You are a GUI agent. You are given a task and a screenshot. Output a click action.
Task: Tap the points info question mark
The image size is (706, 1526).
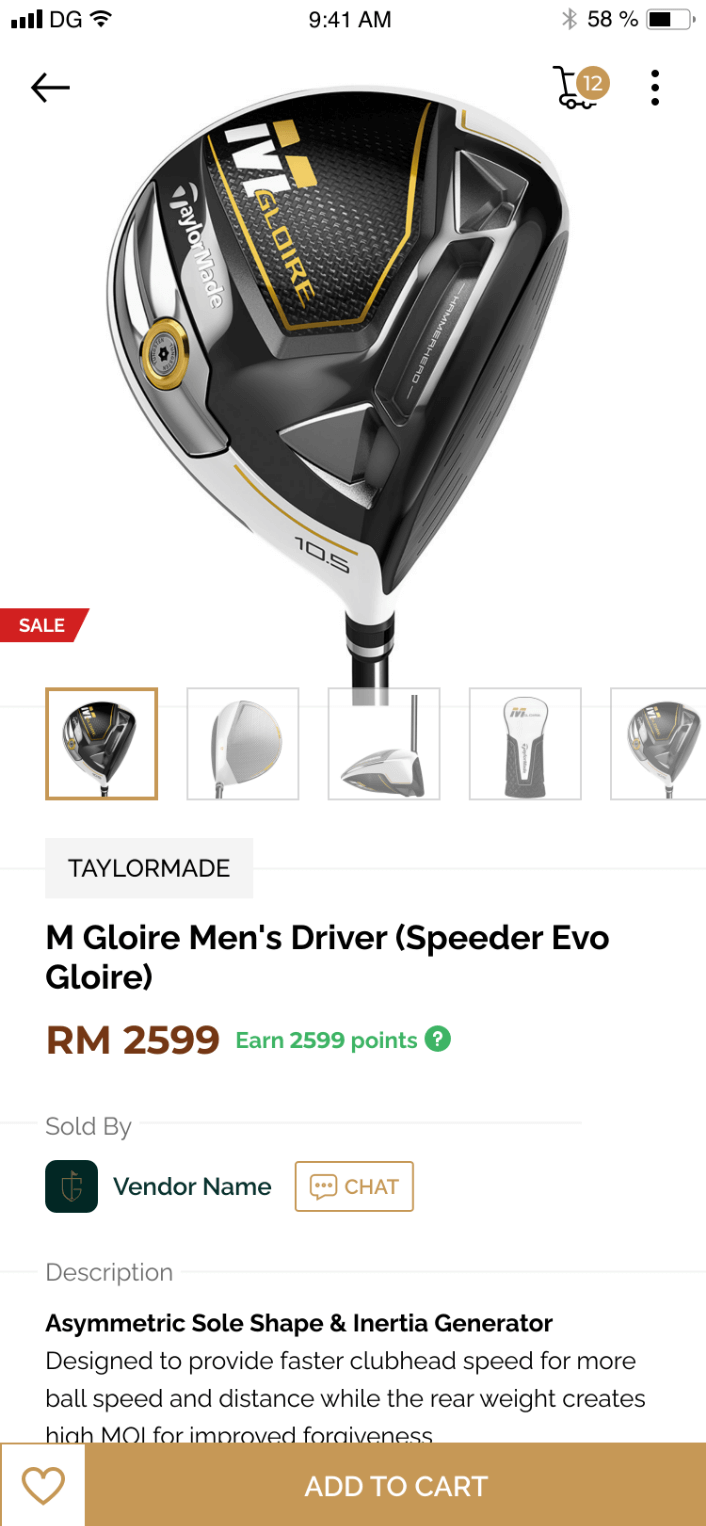pos(438,1039)
